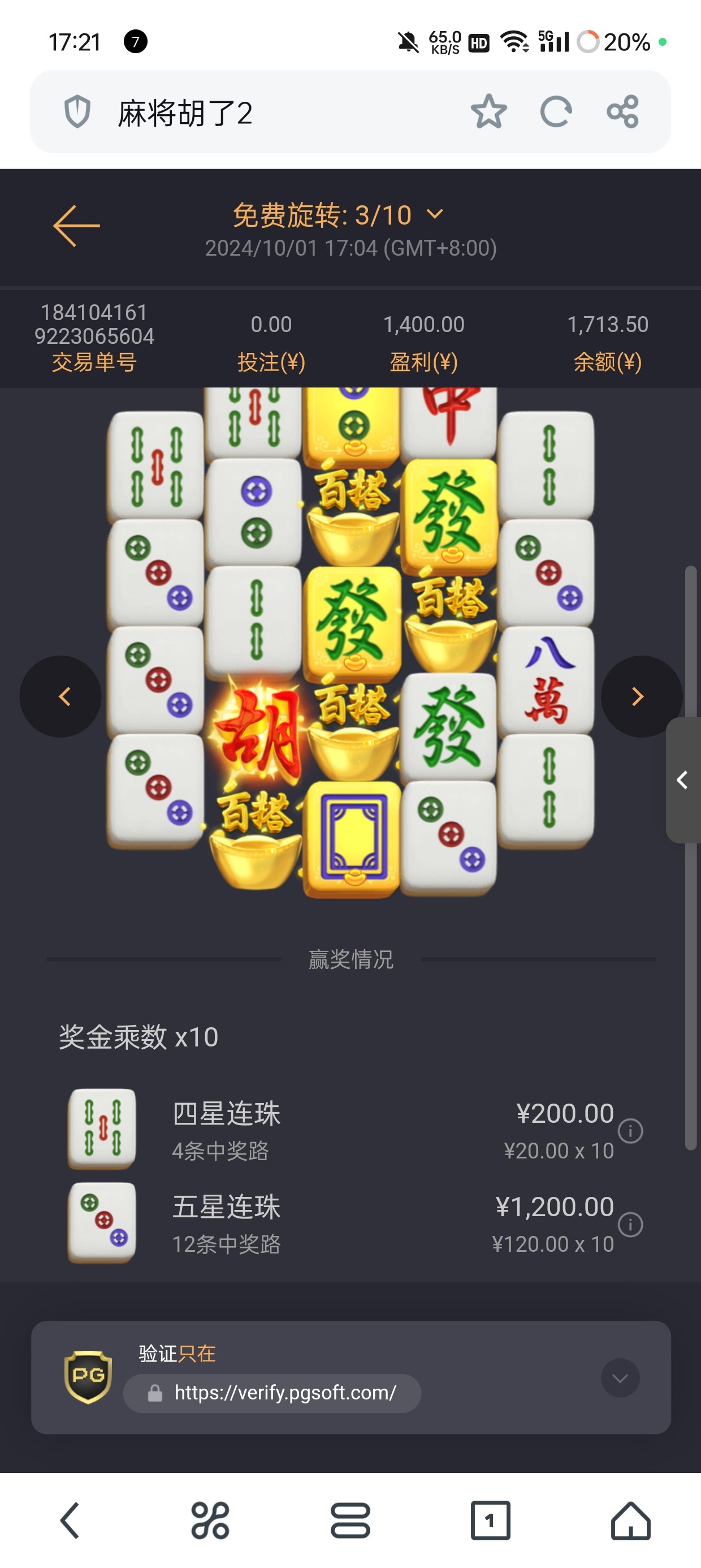This screenshot has height=1568, width=701.
Task: Open the browser menu grid icon
Action: (x=210, y=1521)
